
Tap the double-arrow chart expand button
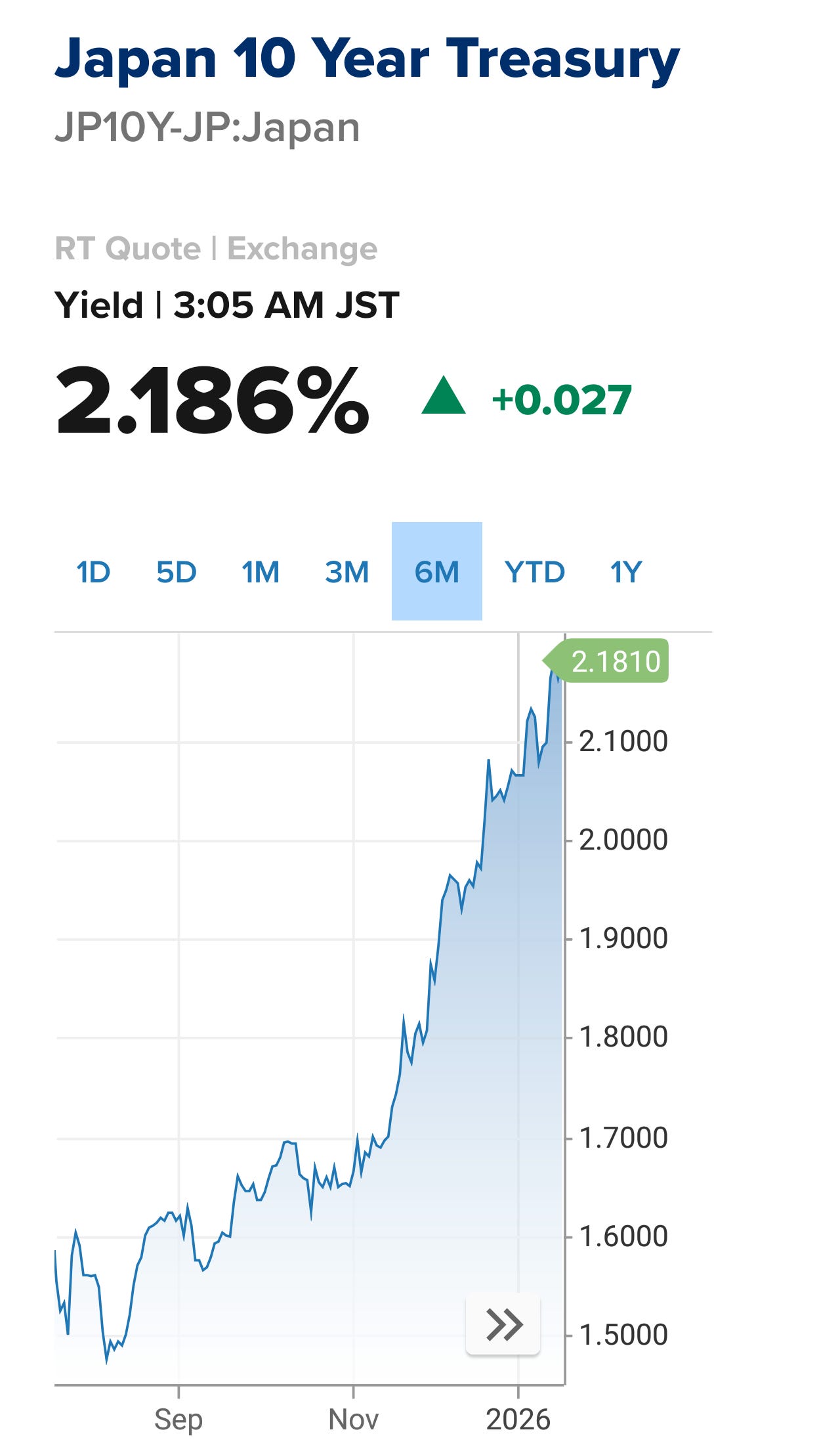tap(503, 1324)
